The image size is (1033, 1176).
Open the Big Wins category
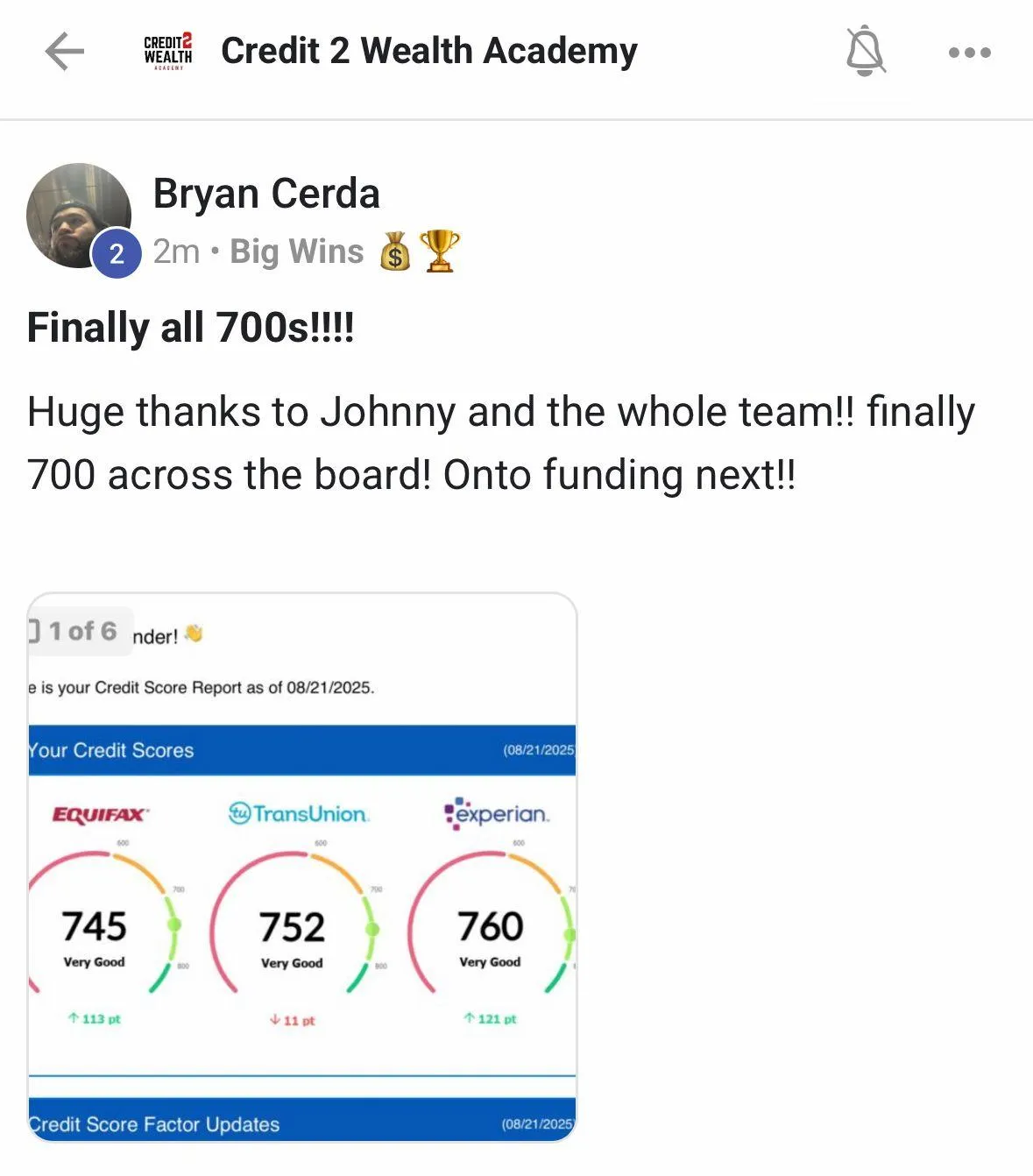click(297, 251)
